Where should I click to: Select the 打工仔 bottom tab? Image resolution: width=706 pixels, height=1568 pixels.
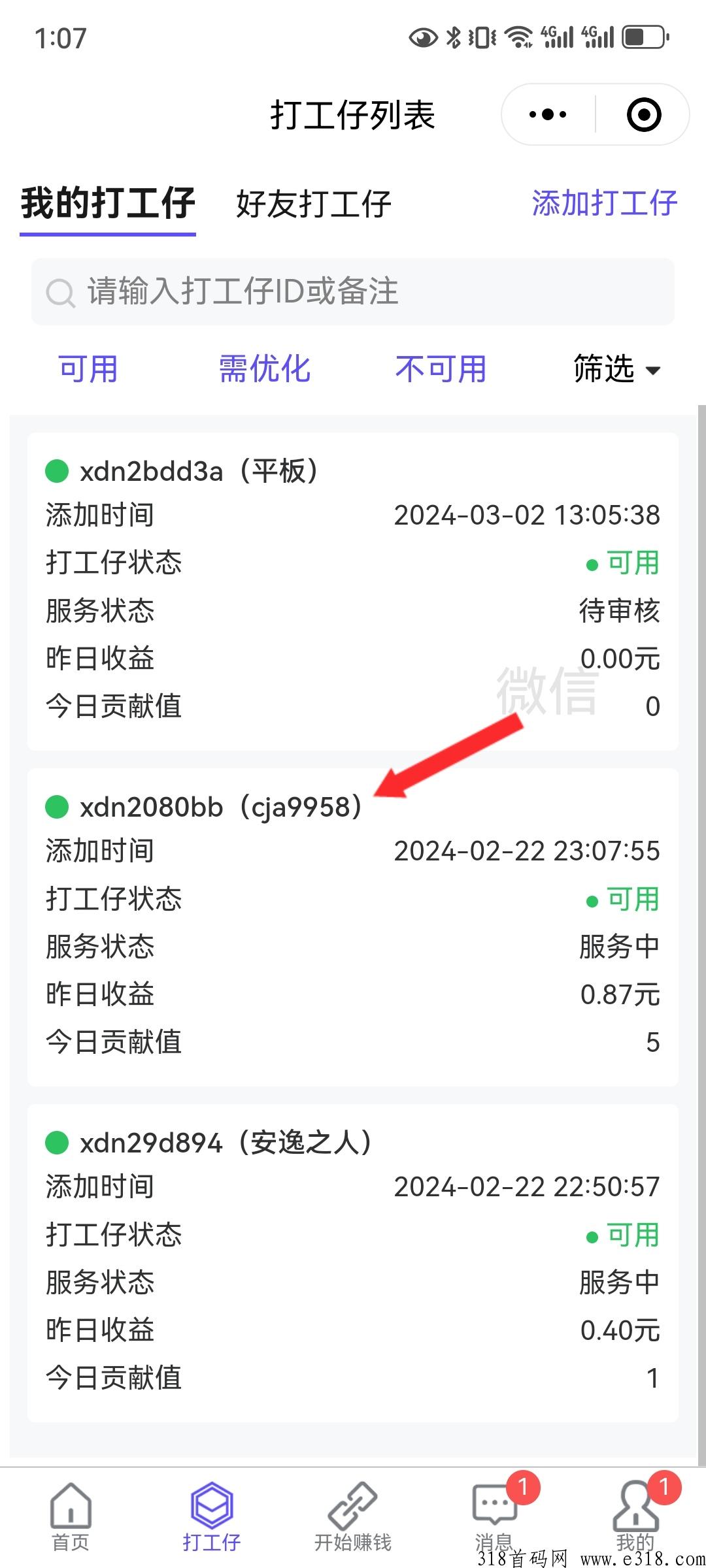[212, 1517]
